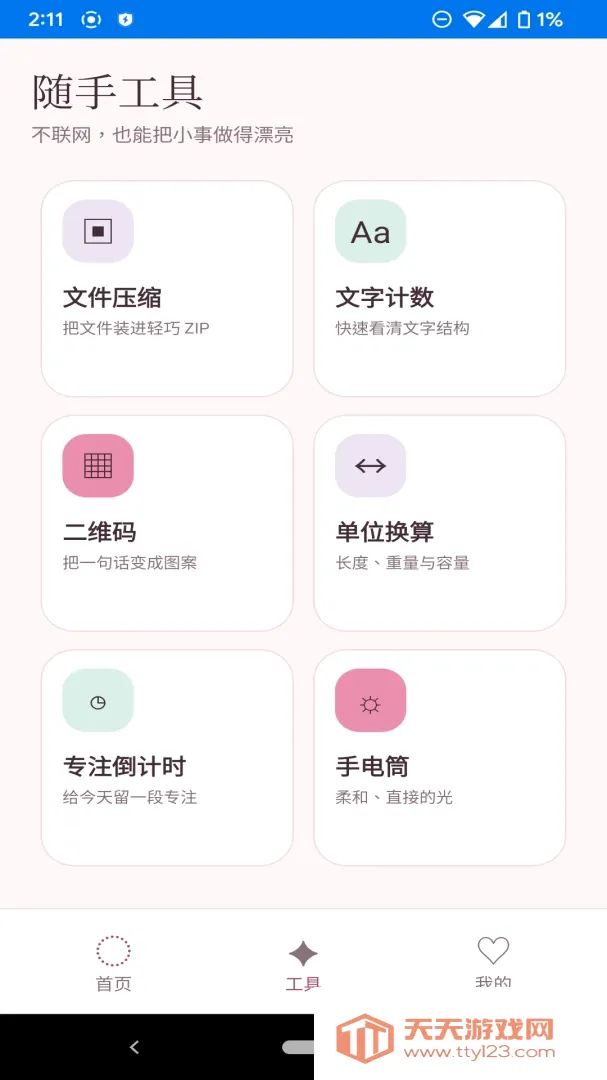Viewport: 607px width, 1080px height.
Task: Select the 工具 tab
Action: coord(303,962)
